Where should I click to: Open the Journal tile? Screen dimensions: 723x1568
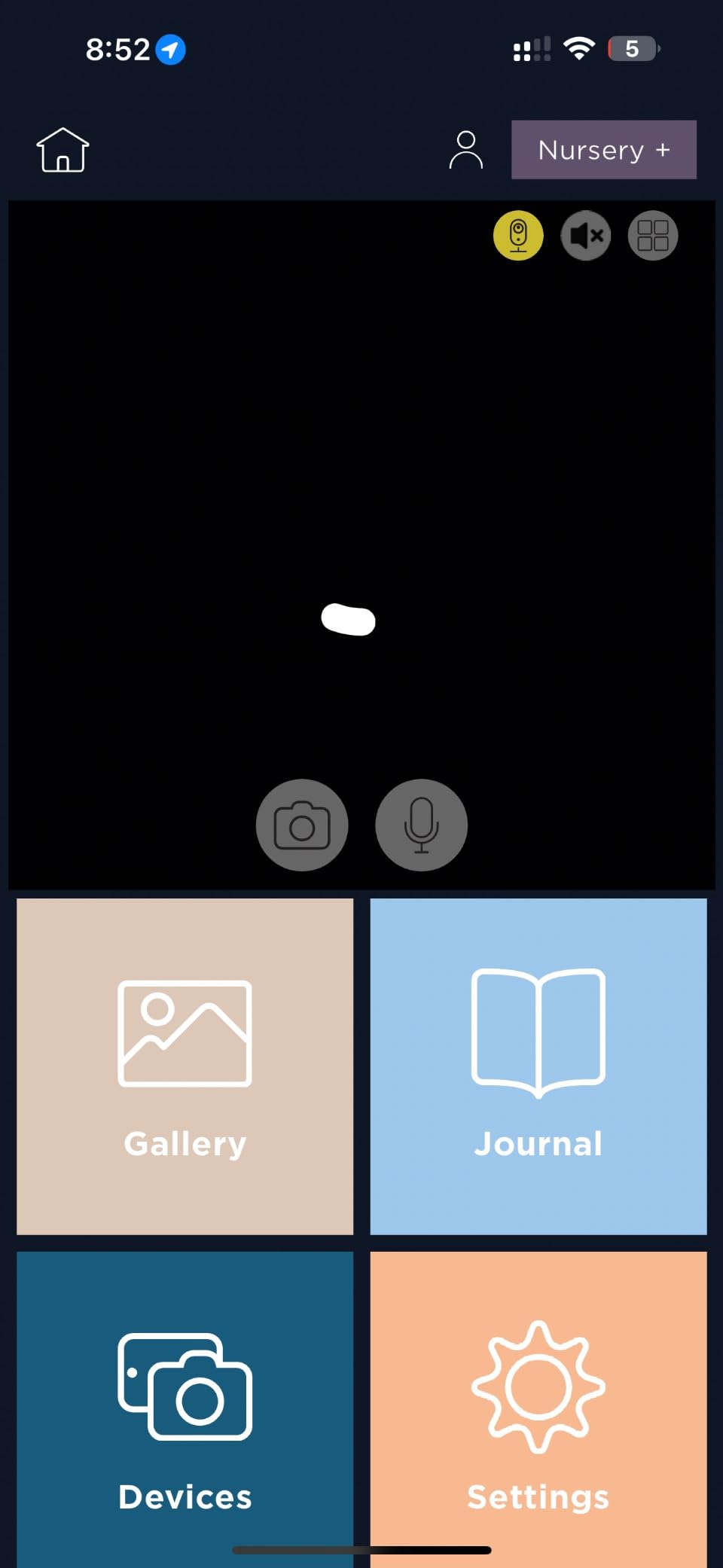[538, 1066]
